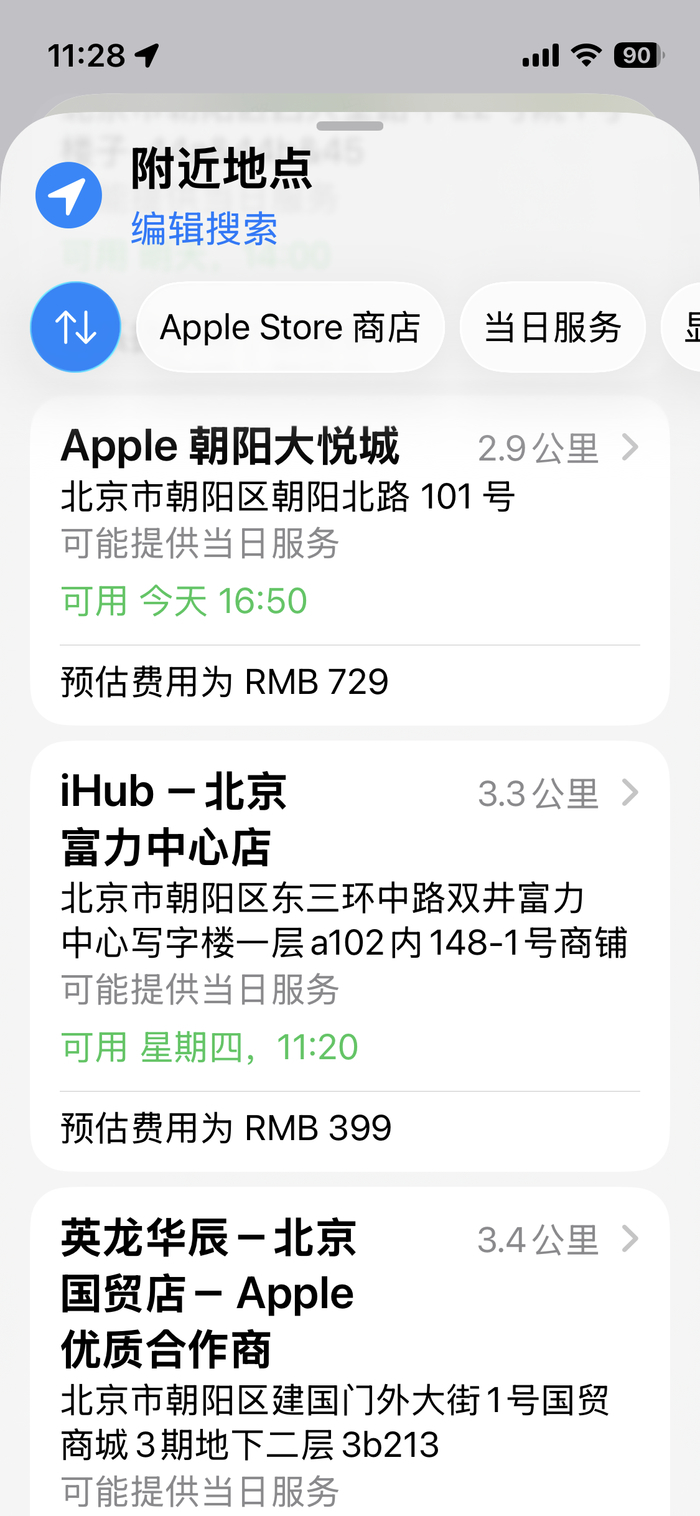Select the Apple Store 商店 filter chip
Image resolution: width=700 pixels, height=1516 pixels.
[x=290, y=327]
